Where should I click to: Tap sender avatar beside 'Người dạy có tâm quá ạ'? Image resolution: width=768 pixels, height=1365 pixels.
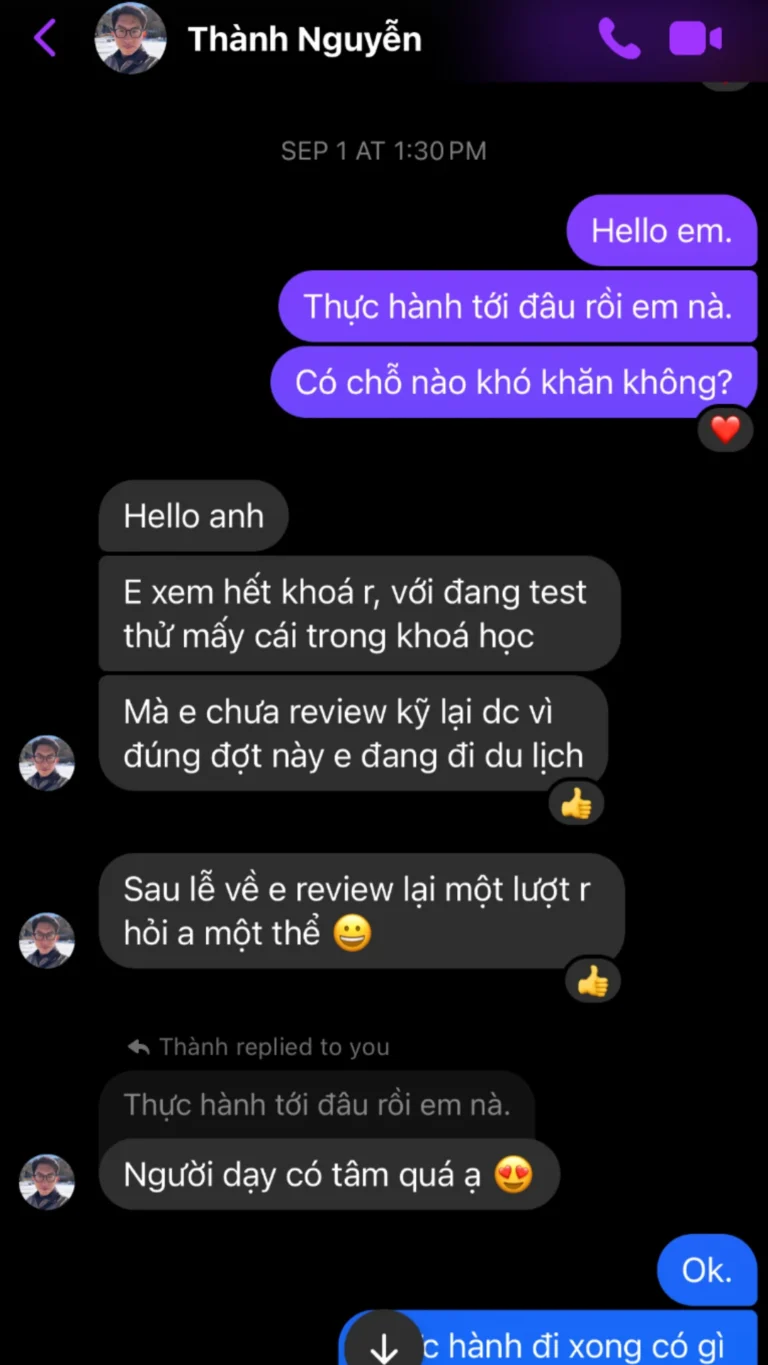[x=47, y=1181]
